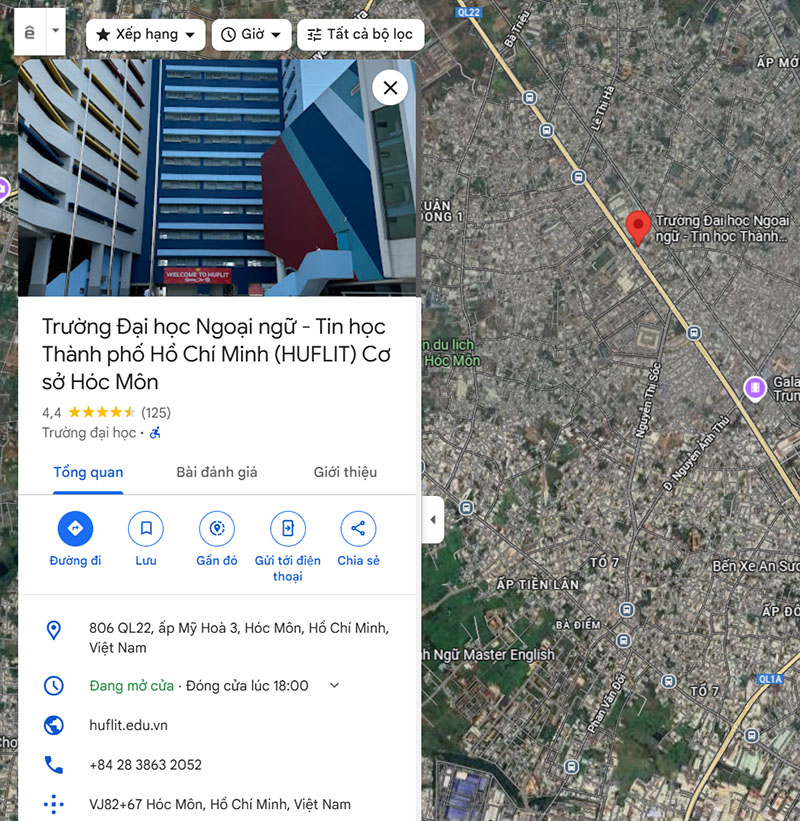Viewport: 800px width, 821px height.
Task: Collapse the side panel arrow
Action: (x=432, y=520)
